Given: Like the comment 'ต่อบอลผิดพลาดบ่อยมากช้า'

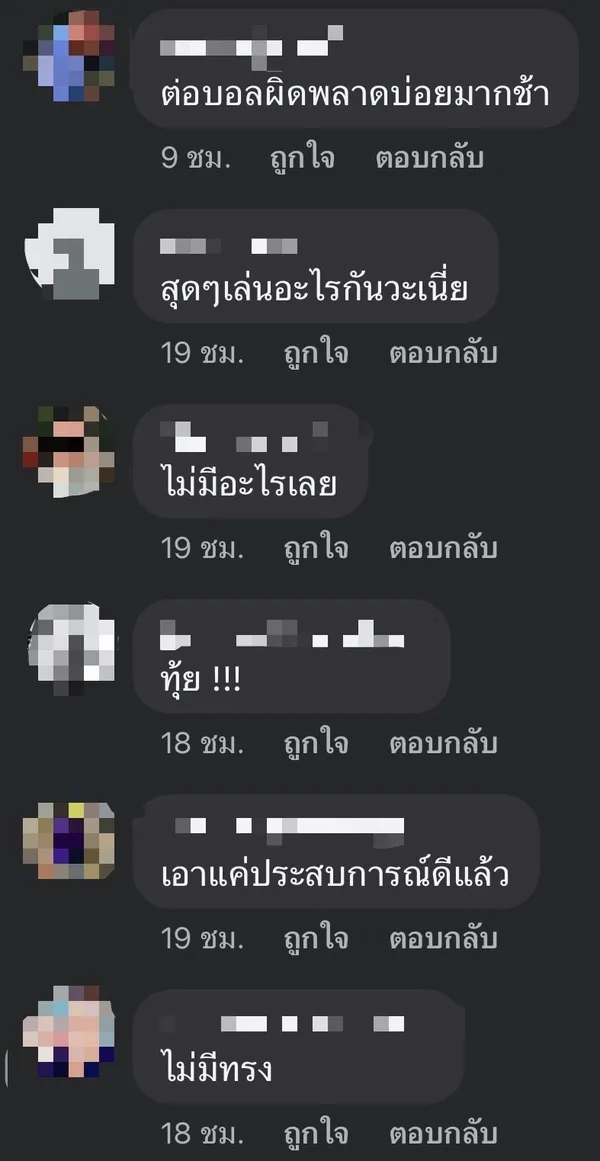Looking at the screenshot, I should [301, 158].
